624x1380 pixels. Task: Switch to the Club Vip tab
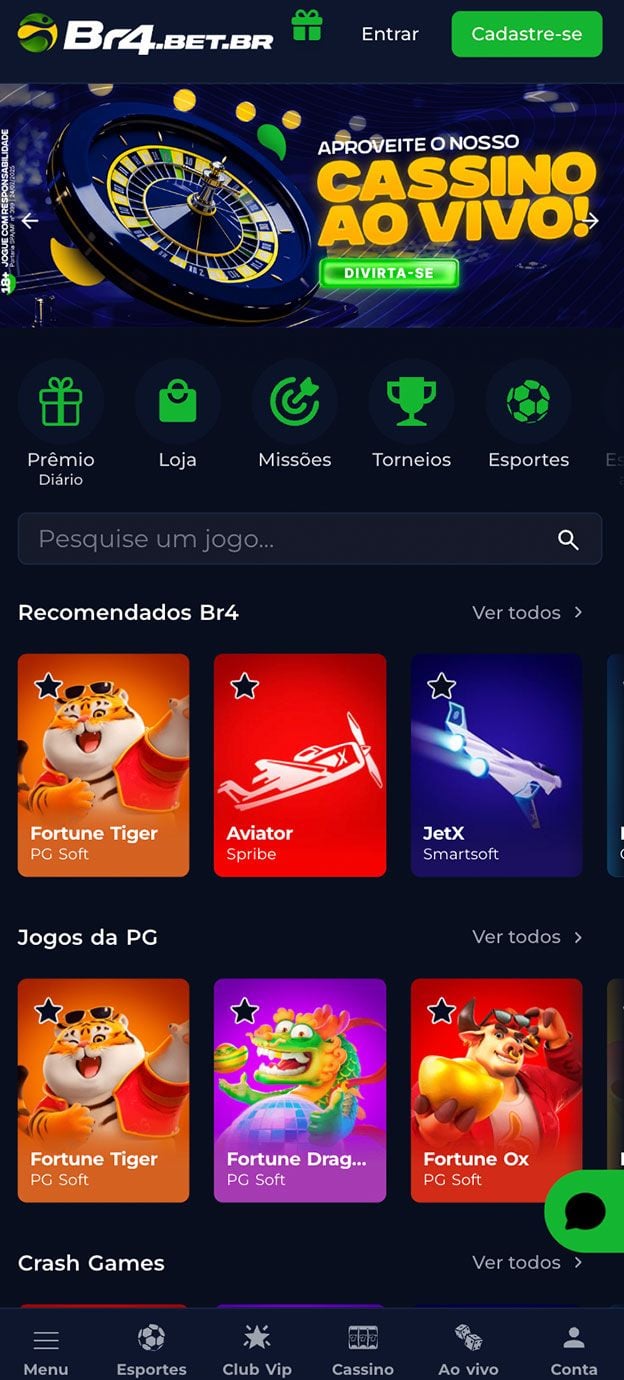(x=257, y=1351)
